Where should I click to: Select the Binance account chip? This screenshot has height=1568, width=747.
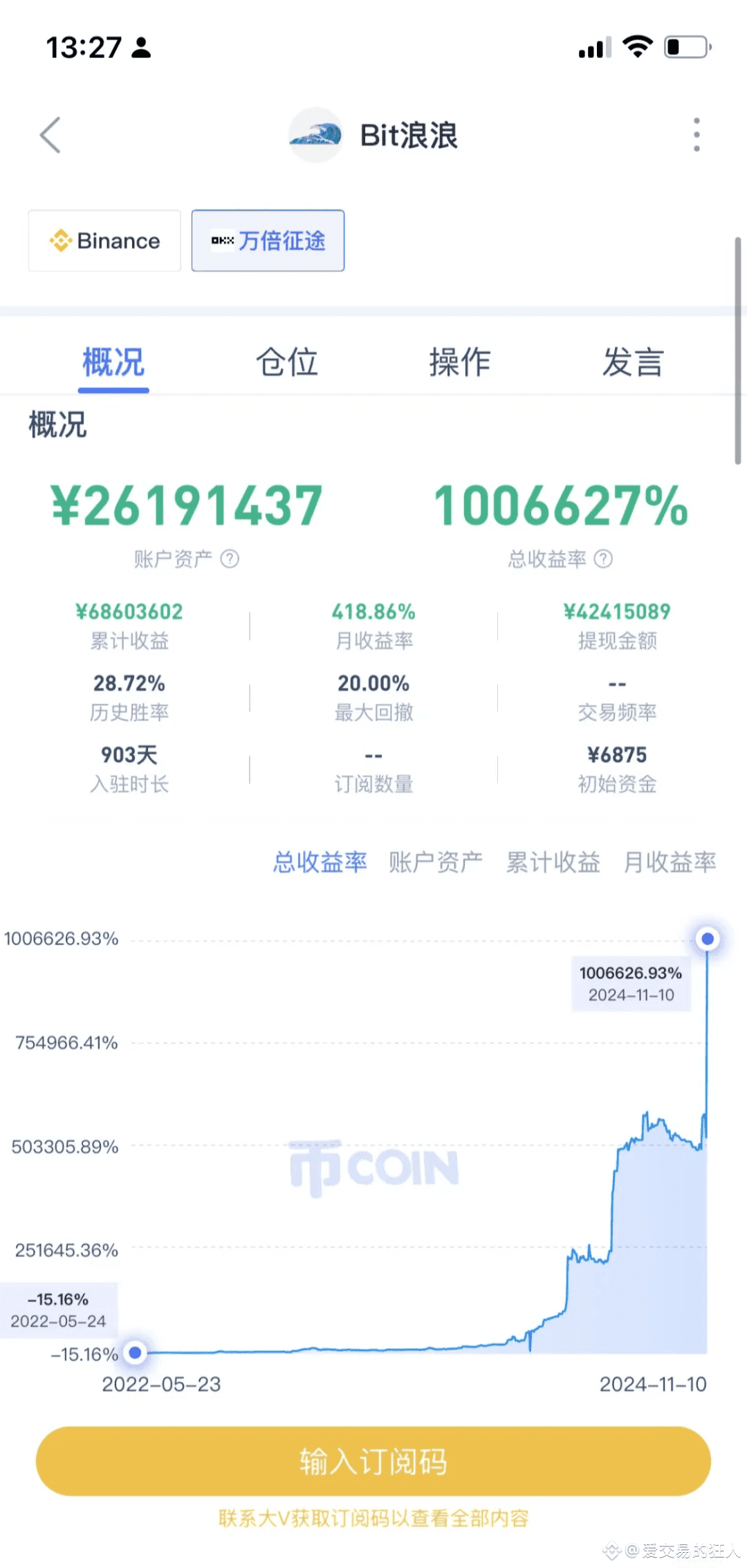coord(104,241)
